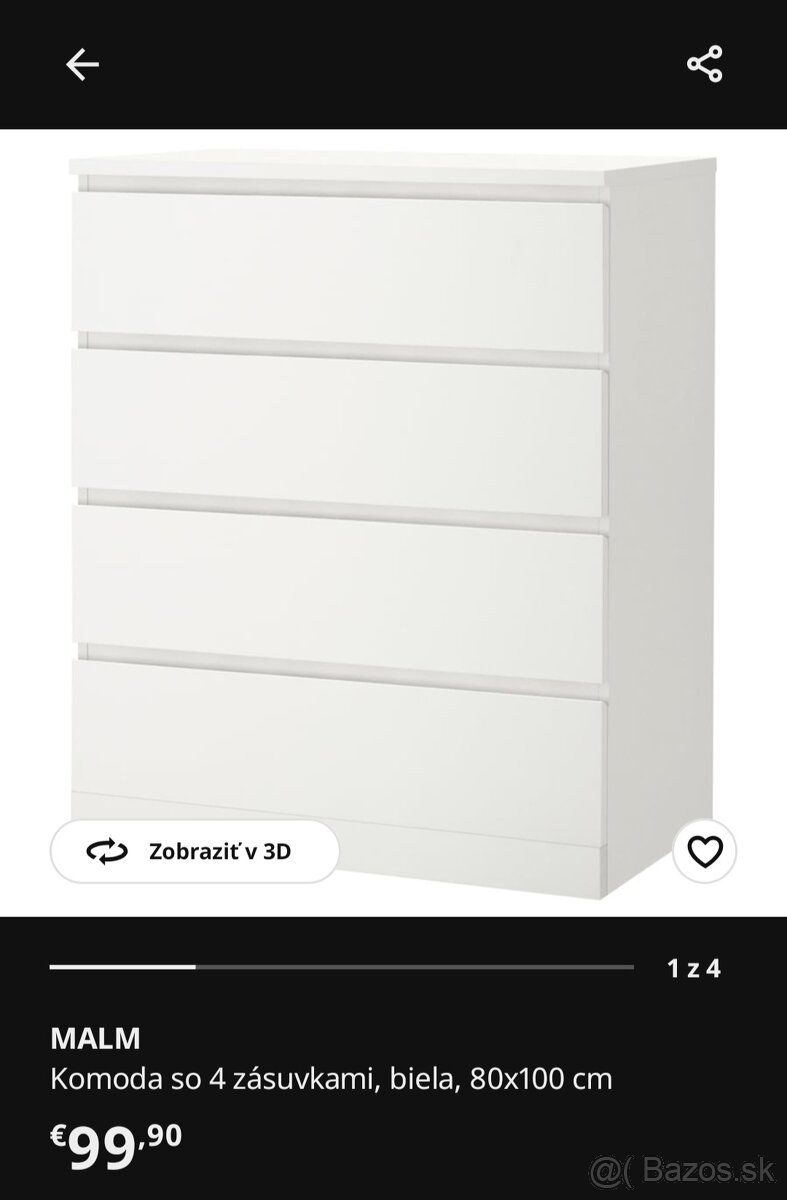
Task: Open the MALM dresser product photo
Action: click(x=393, y=500)
